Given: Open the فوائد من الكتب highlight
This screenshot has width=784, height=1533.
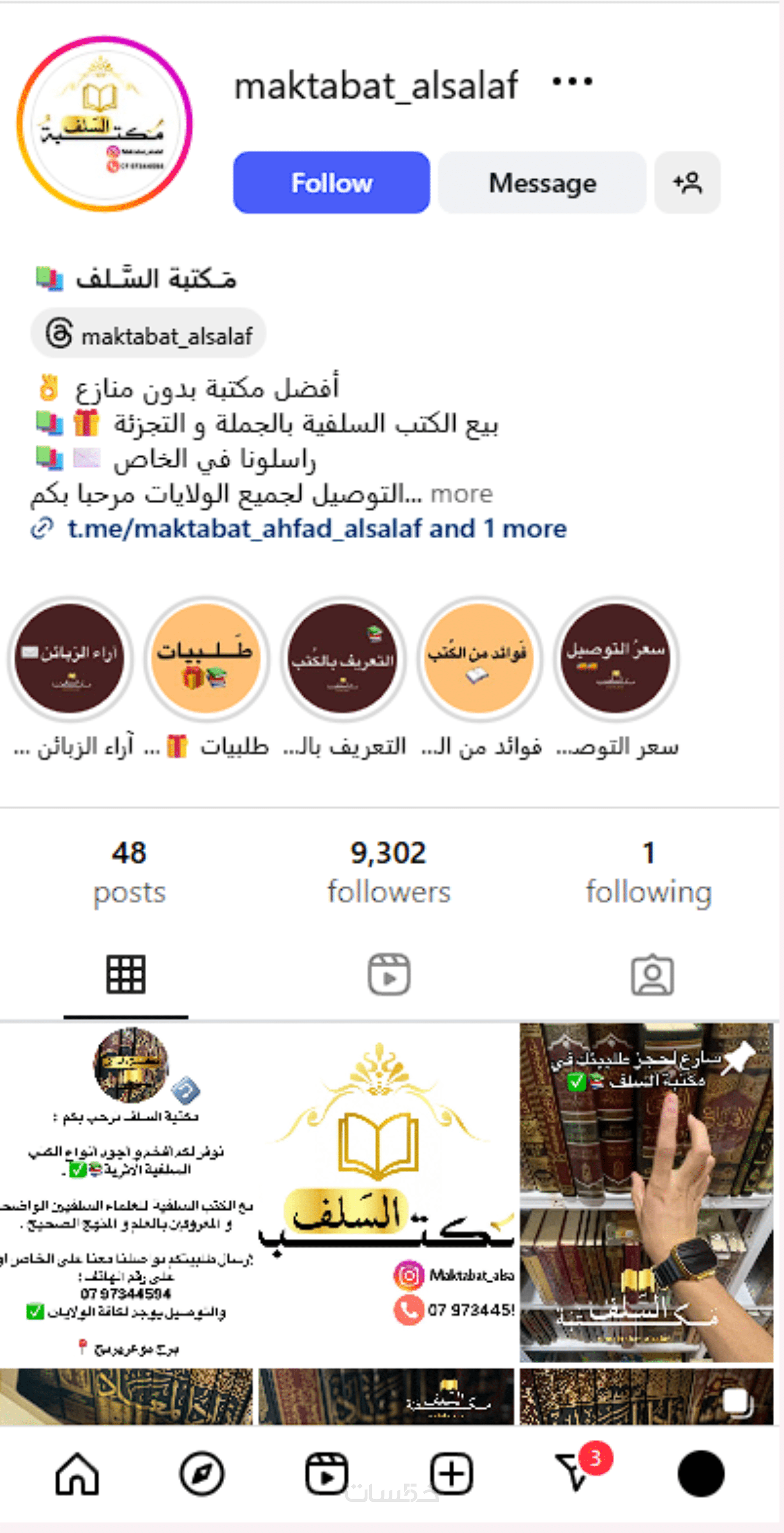Looking at the screenshot, I should coord(478,658).
